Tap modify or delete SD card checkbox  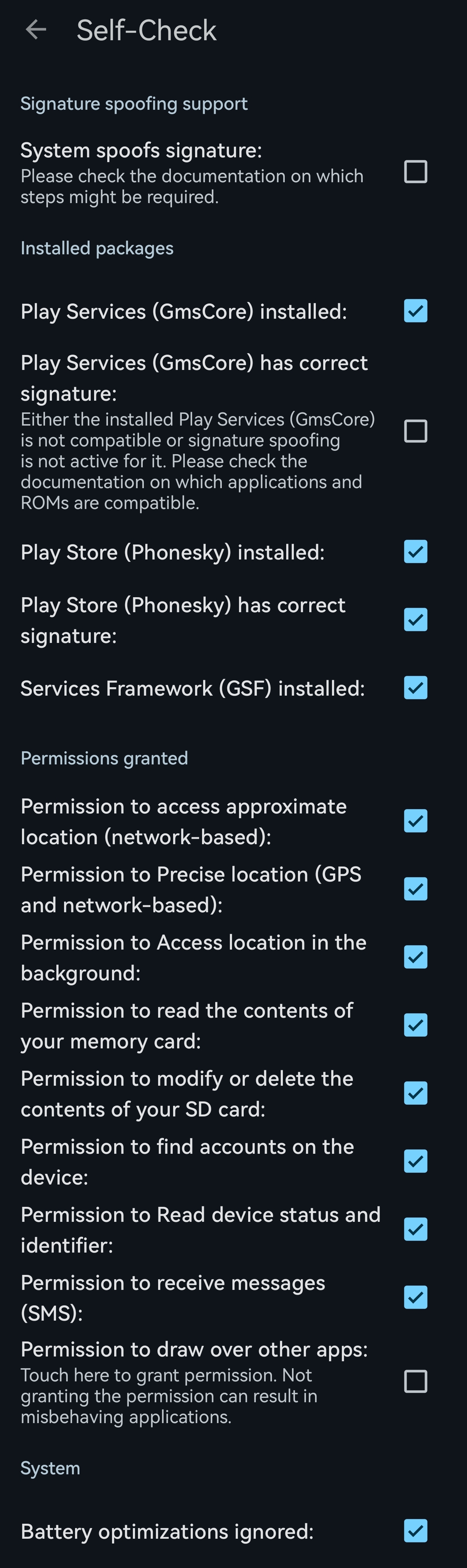[415, 1093]
